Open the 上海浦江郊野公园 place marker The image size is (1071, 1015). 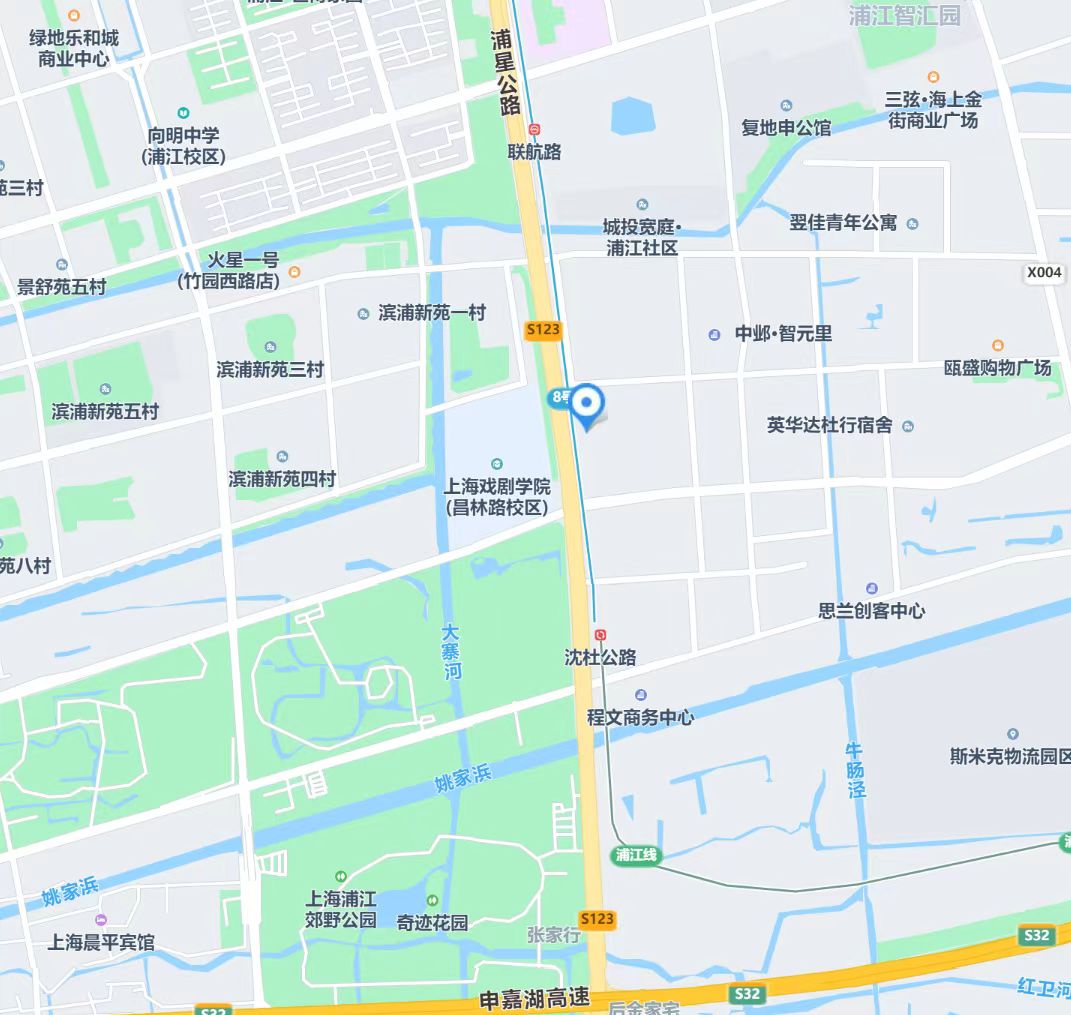click(343, 876)
